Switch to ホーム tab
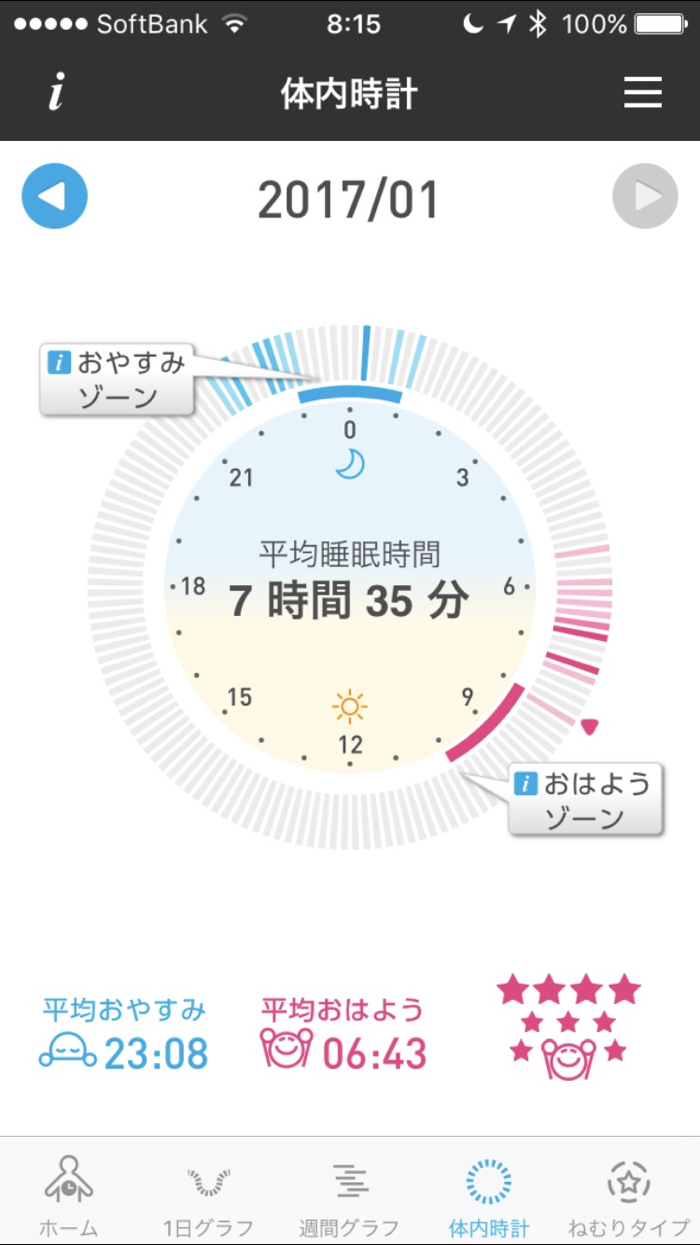The image size is (700, 1245). (69, 1195)
